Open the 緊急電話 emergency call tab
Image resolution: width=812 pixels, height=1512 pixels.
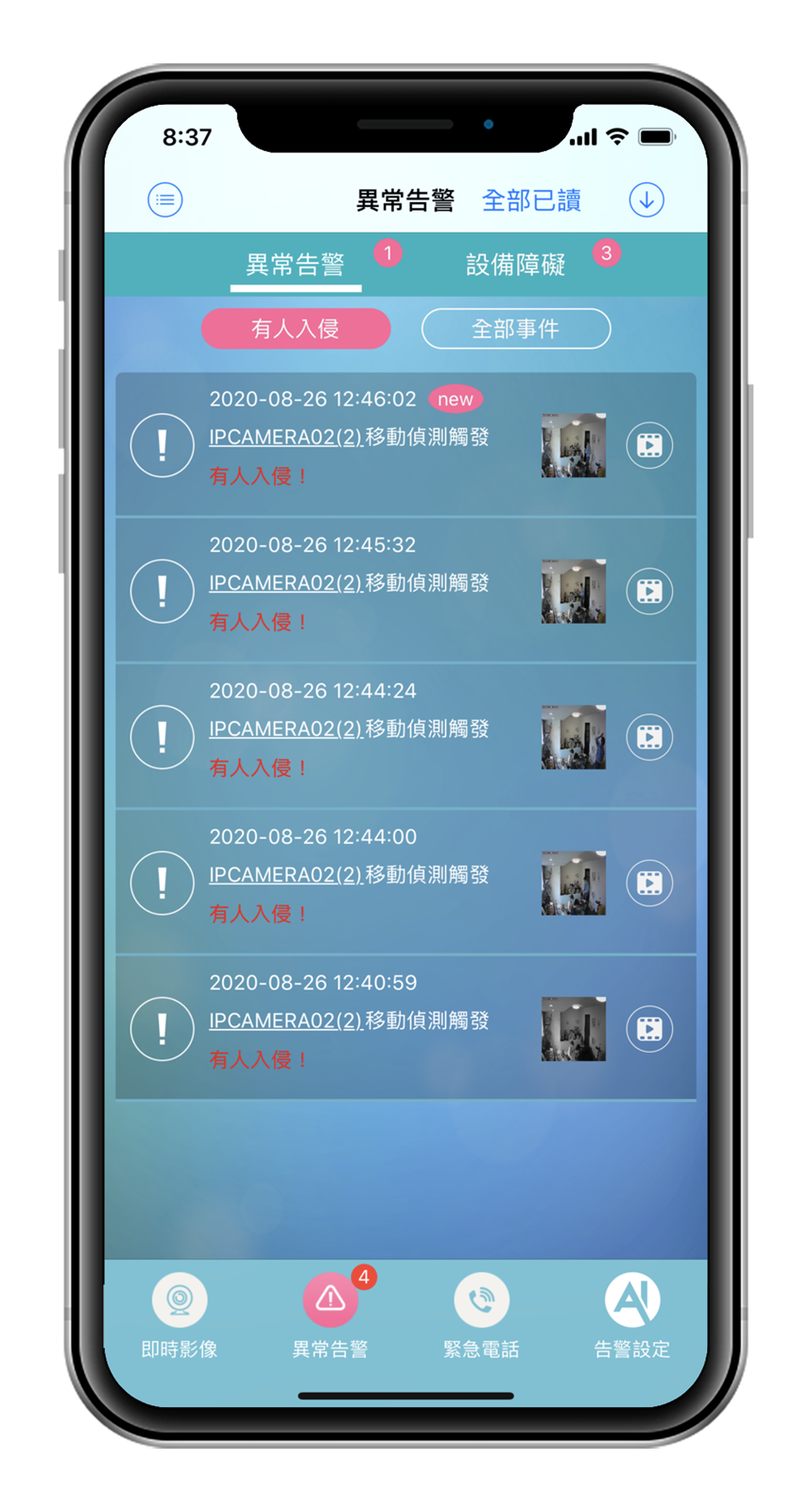tap(481, 1315)
